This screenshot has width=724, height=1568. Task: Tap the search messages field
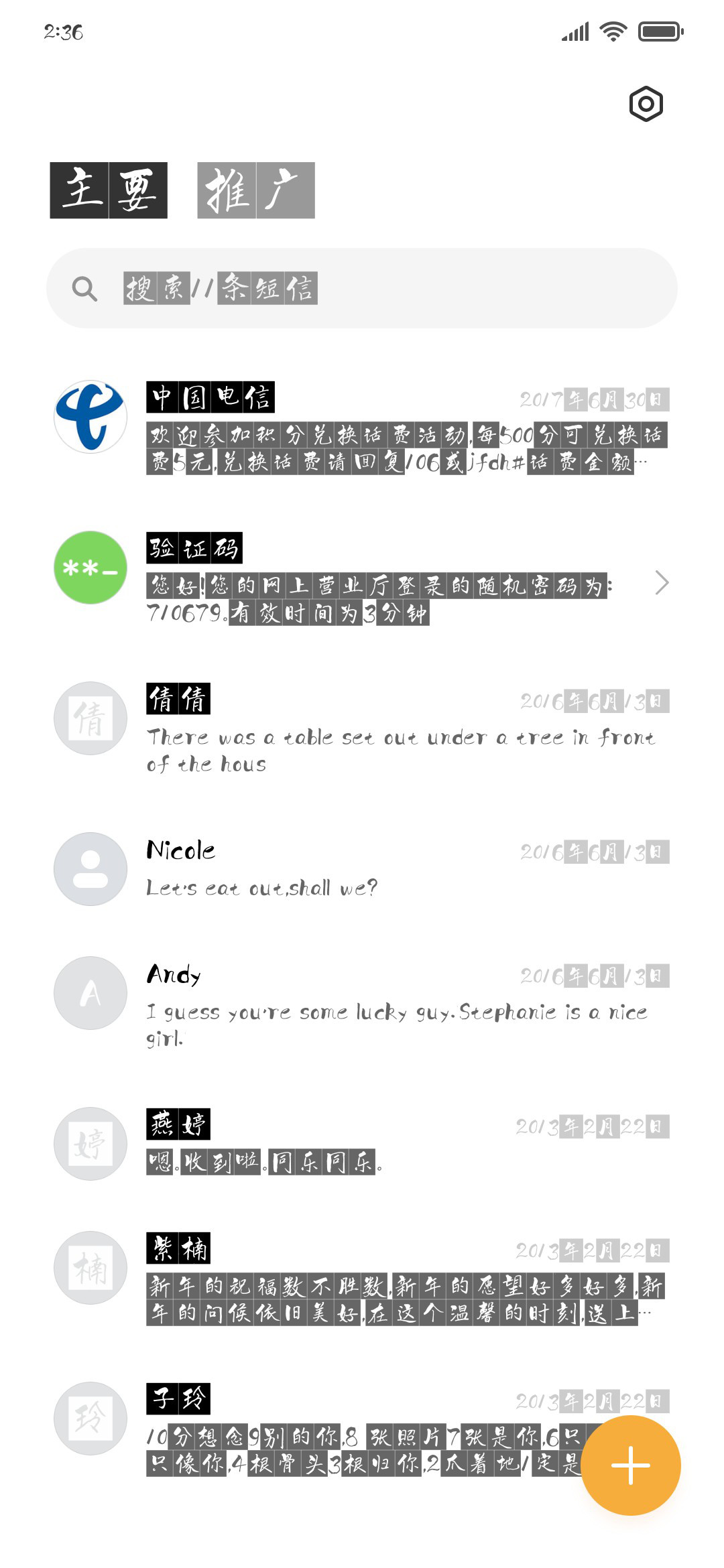pyautogui.click(x=362, y=288)
